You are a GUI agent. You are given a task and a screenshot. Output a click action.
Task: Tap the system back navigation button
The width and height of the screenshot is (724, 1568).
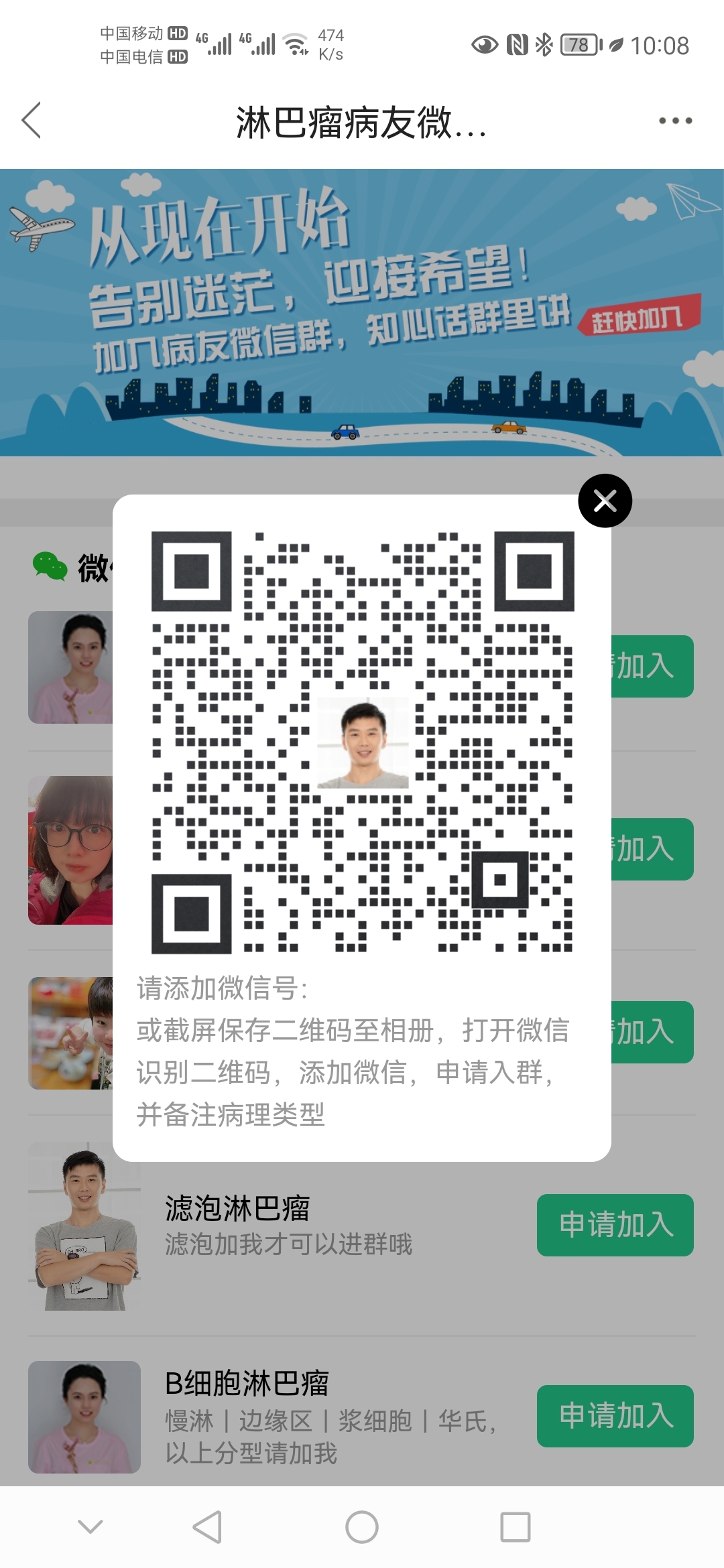207,1527
